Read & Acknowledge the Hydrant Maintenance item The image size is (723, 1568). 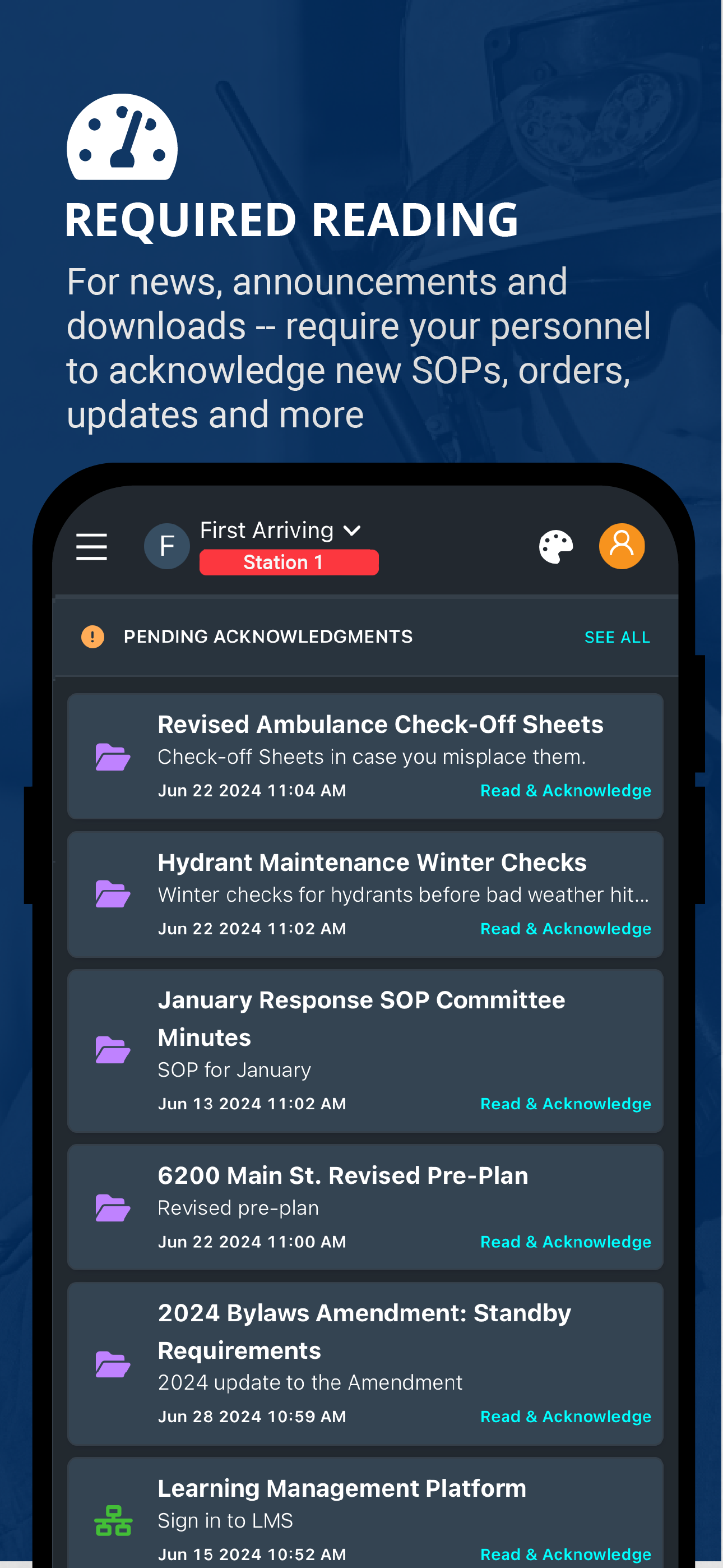pos(565,928)
